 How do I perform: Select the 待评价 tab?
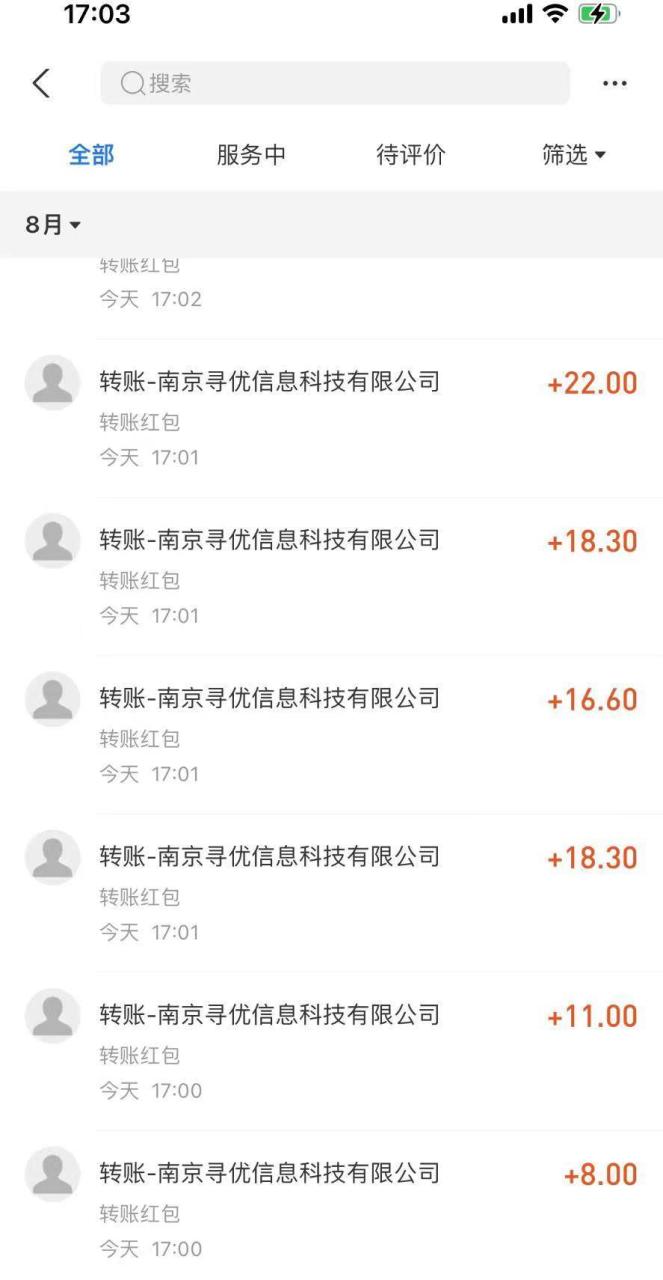click(x=410, y=155)
